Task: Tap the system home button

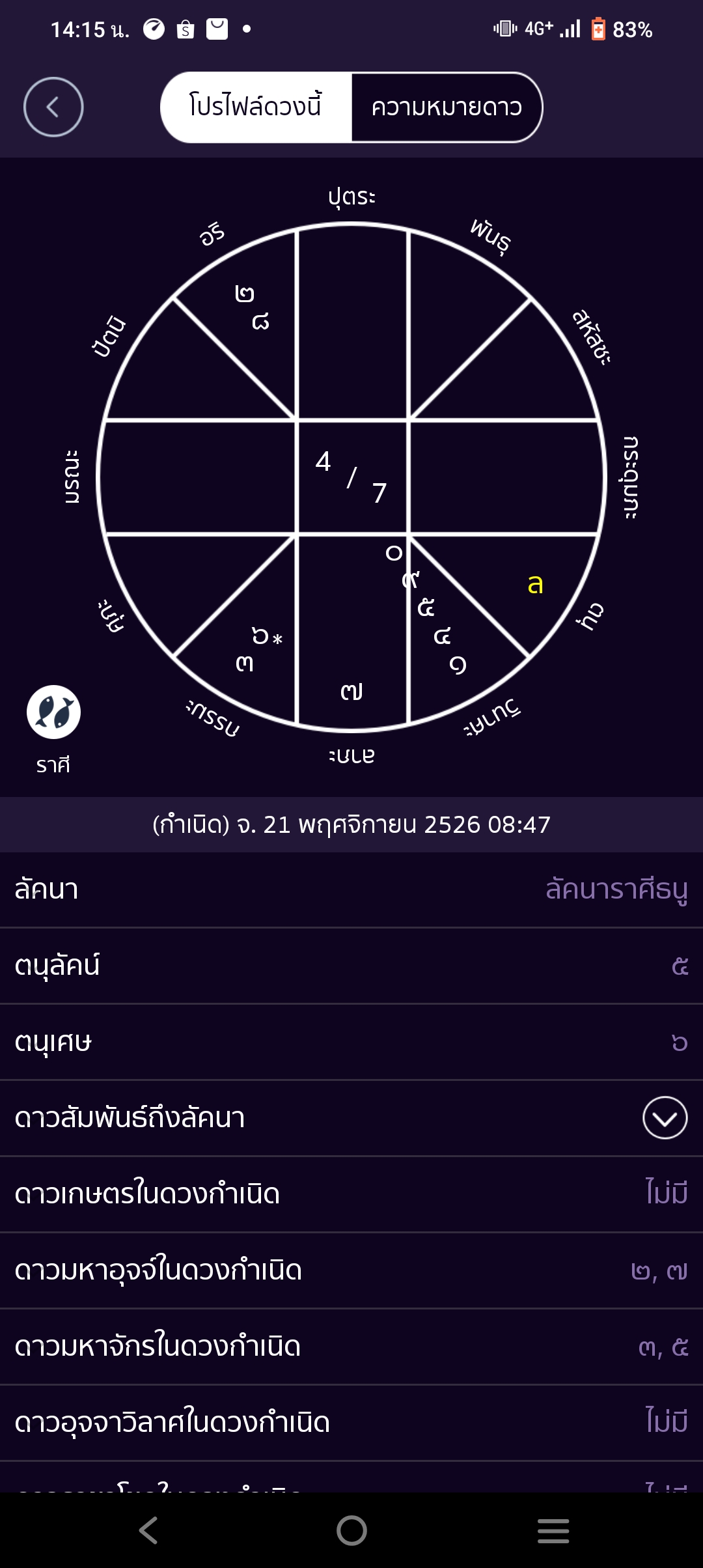Action: [x=351, y=1530]
